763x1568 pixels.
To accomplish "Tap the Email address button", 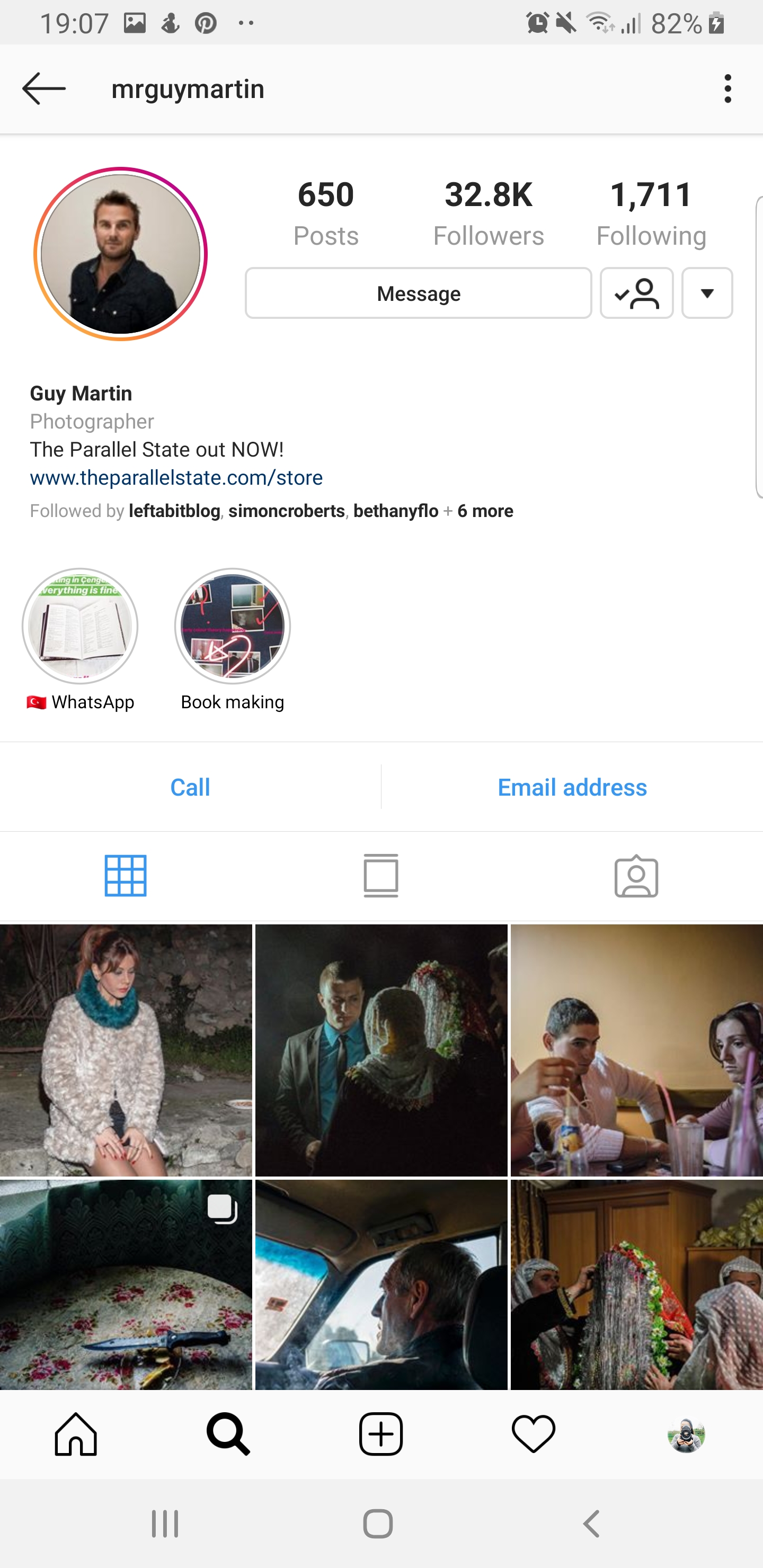I will pyautogui.click(x=572, y=787).
